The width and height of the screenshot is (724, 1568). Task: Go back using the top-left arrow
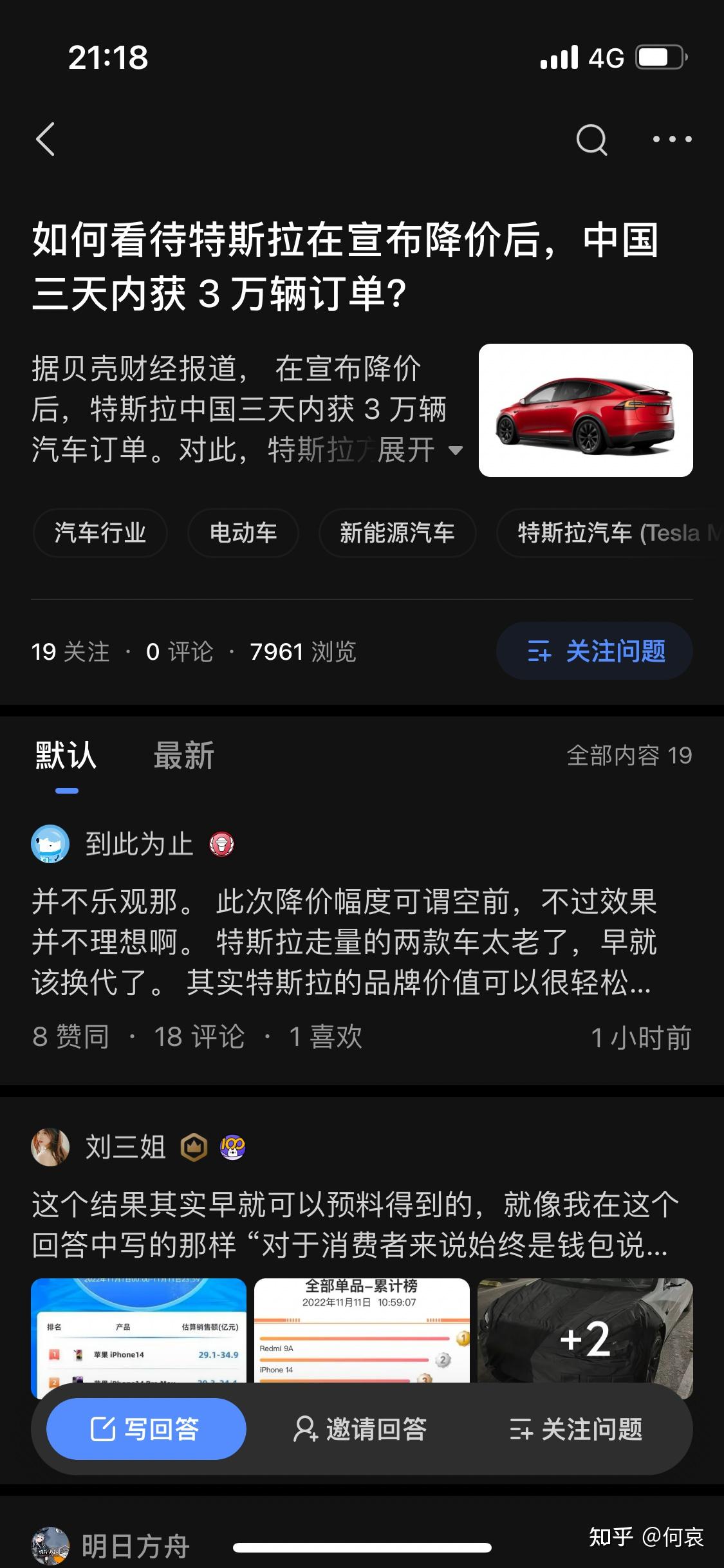coord(46,139)
